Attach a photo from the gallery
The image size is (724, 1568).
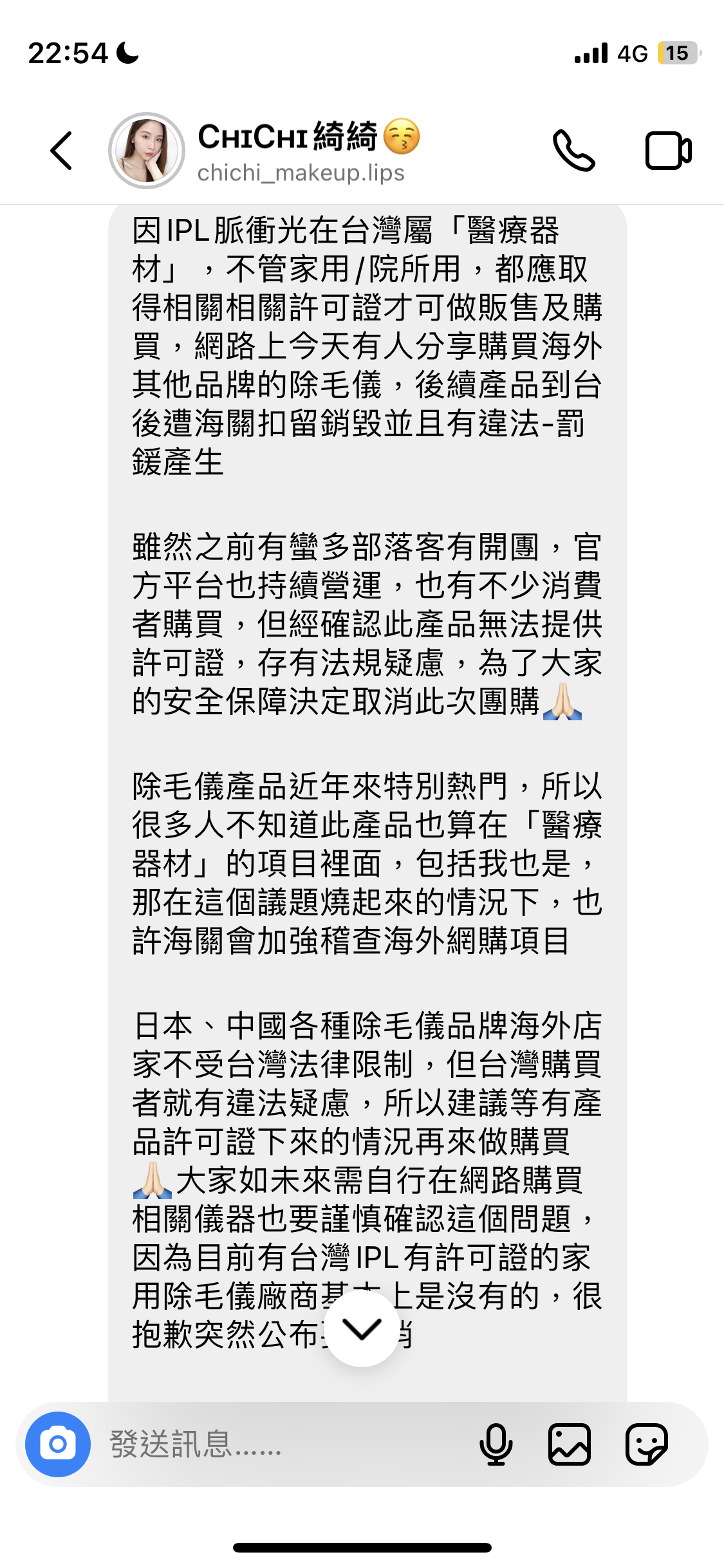click(x=570, y=1444)
